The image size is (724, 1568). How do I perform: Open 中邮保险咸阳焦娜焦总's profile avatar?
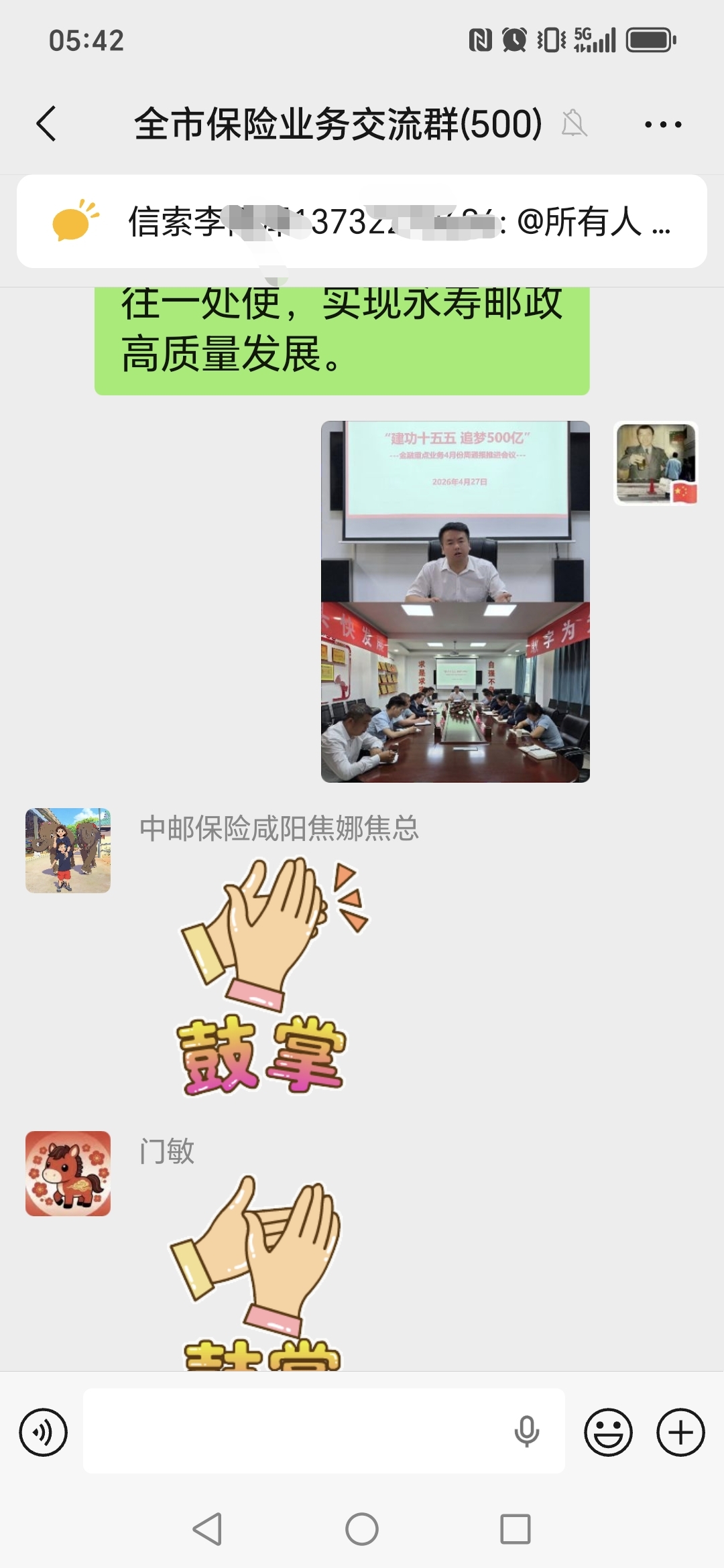tap(68, 850)
